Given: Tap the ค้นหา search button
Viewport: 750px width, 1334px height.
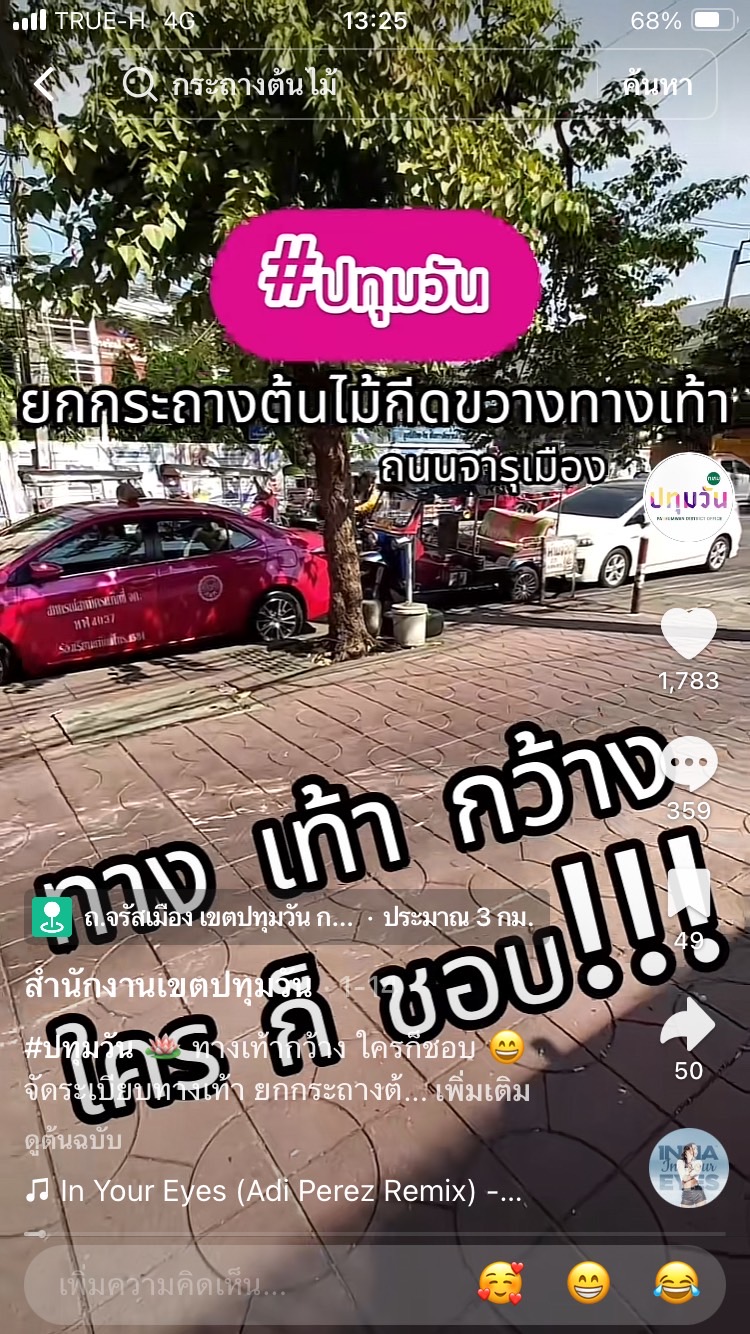Looking at the screenshot, I should (x=657, y=84).
